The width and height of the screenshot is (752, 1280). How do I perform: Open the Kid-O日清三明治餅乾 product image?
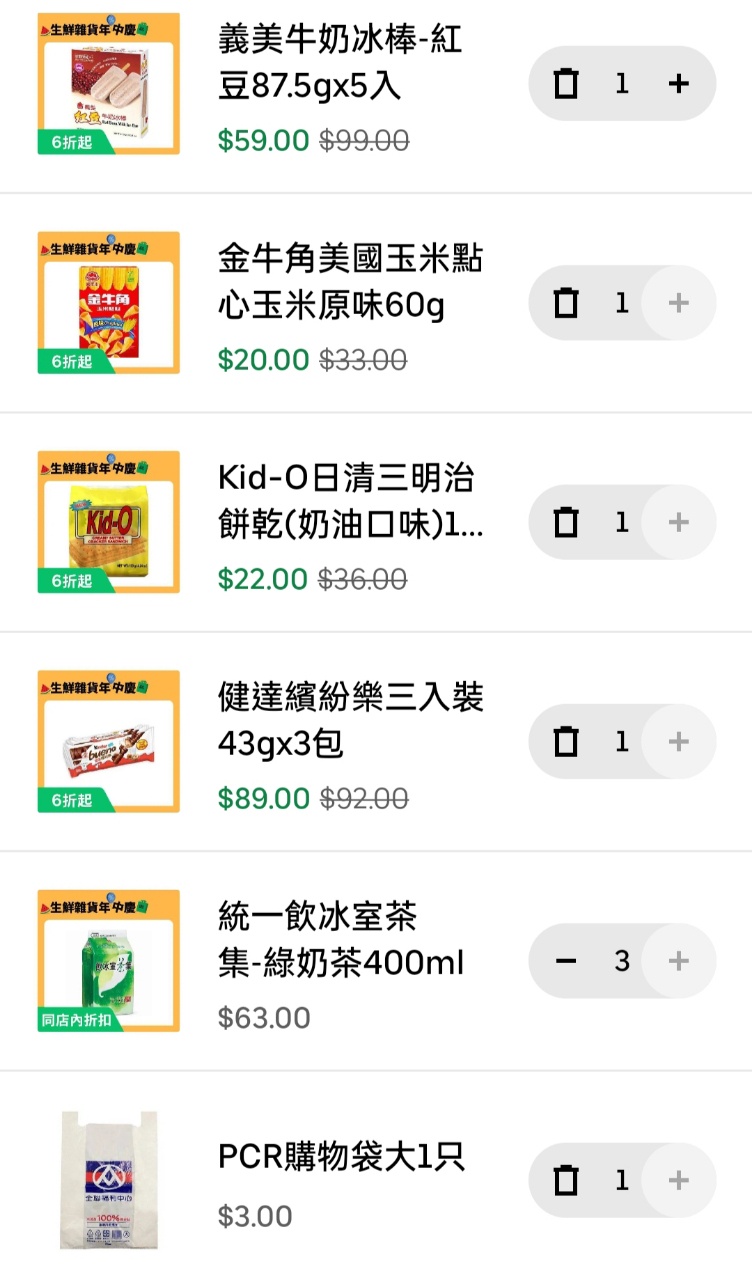[x=109, y=522]
